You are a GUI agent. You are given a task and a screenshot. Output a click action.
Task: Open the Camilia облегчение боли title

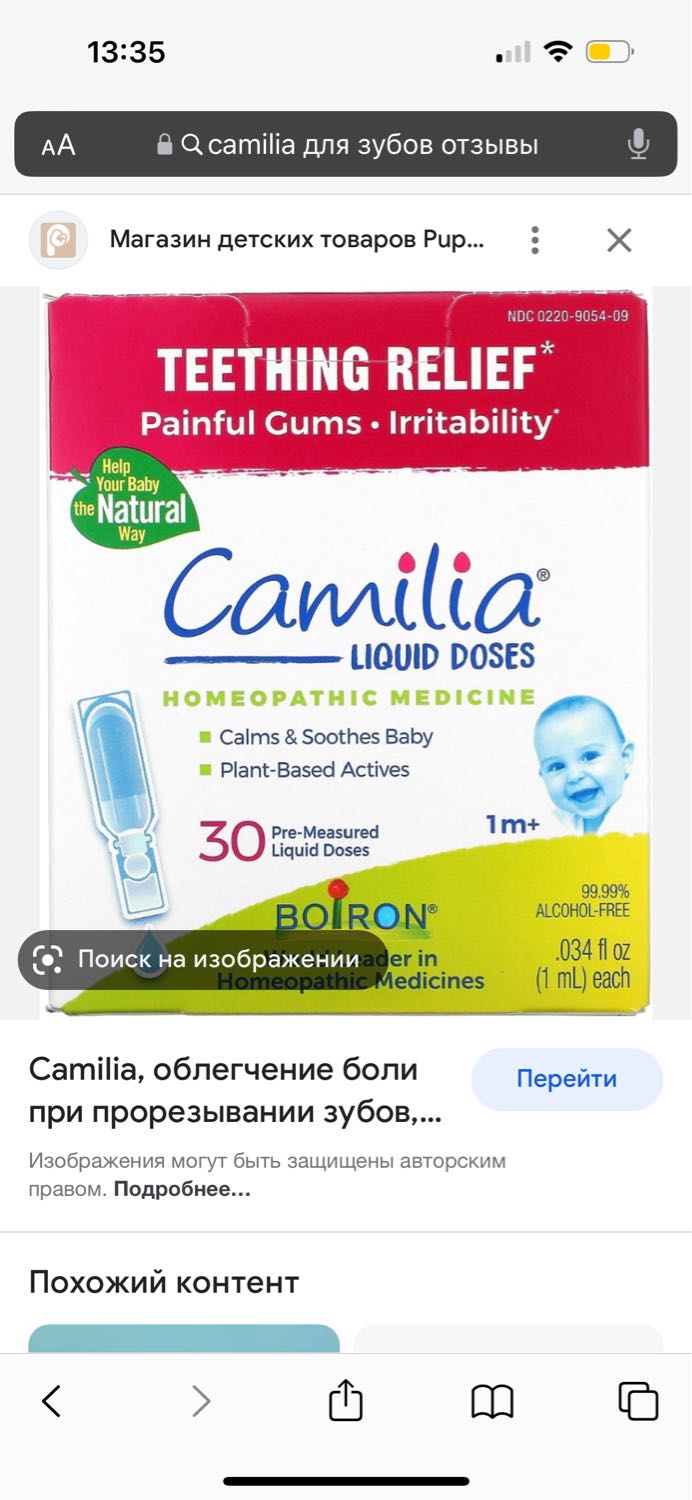235,1091
